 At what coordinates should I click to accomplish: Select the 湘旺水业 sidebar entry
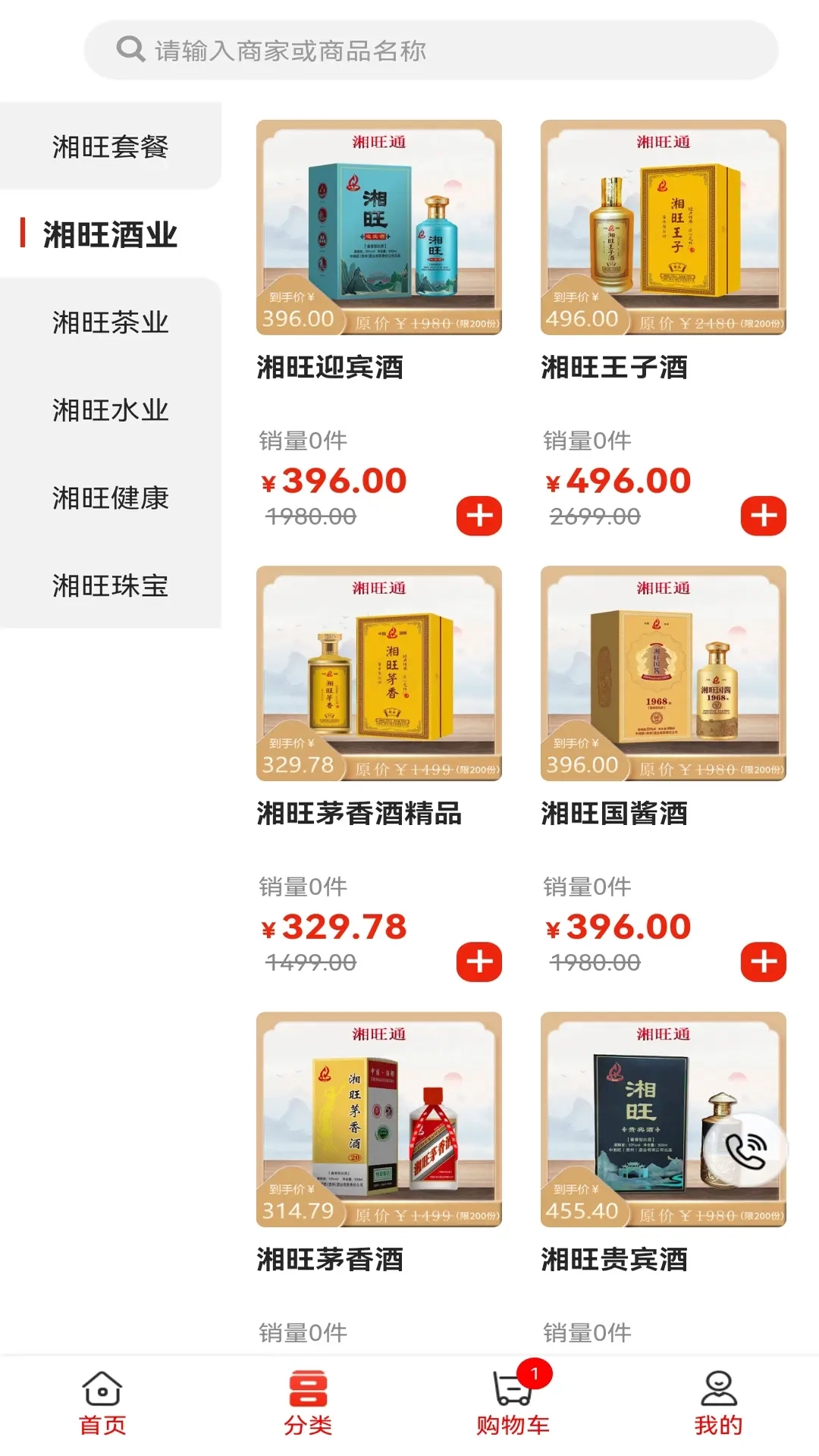tap(111, 410)
